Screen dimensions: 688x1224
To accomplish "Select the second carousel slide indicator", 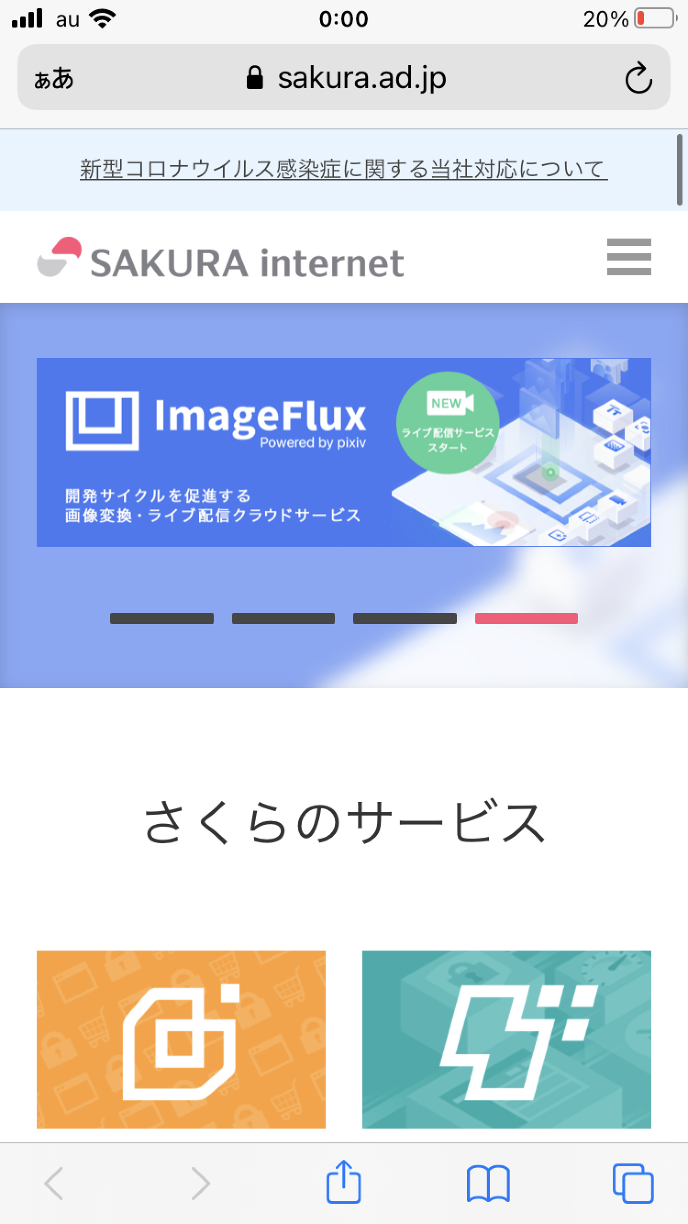I will tap(283, 619).
